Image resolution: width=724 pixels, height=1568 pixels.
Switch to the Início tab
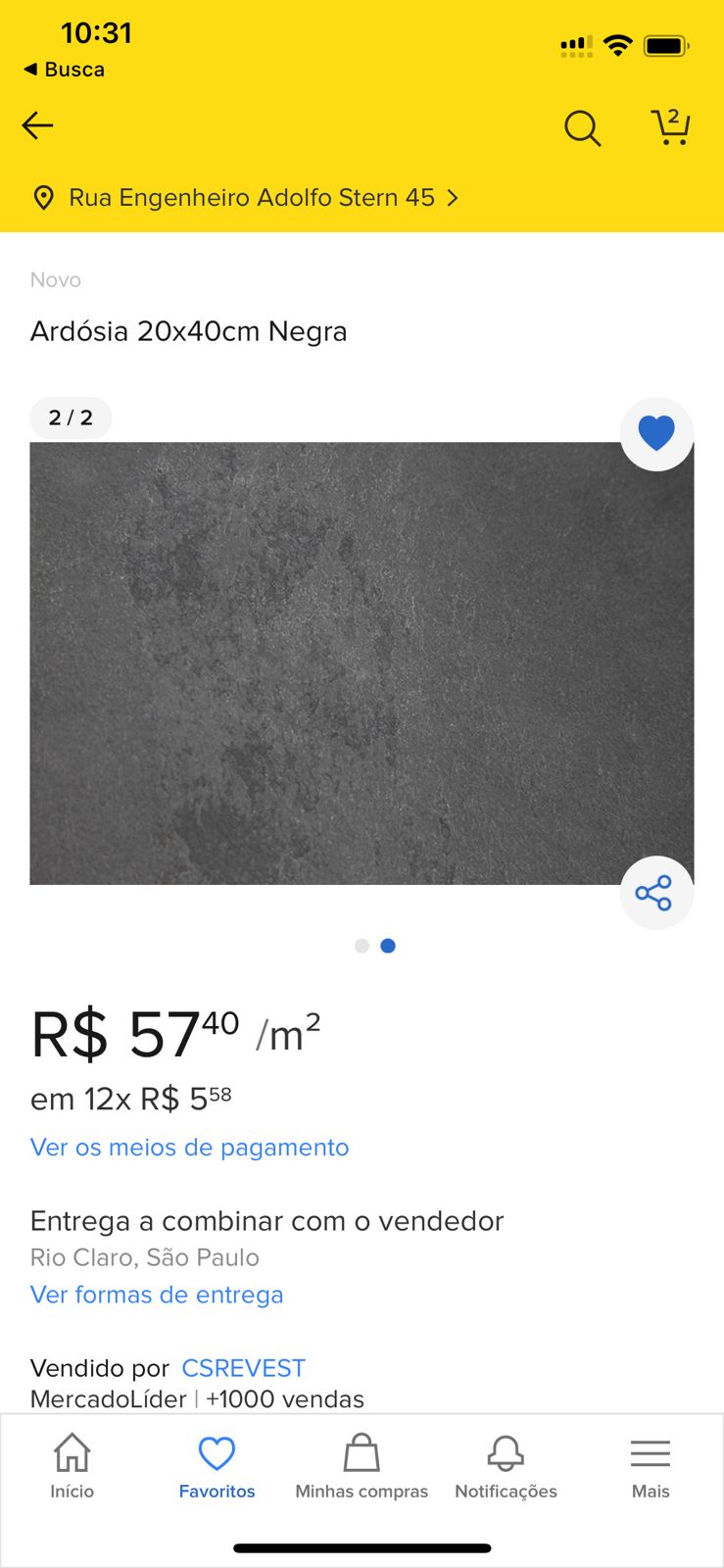(x=72, y=1466)
